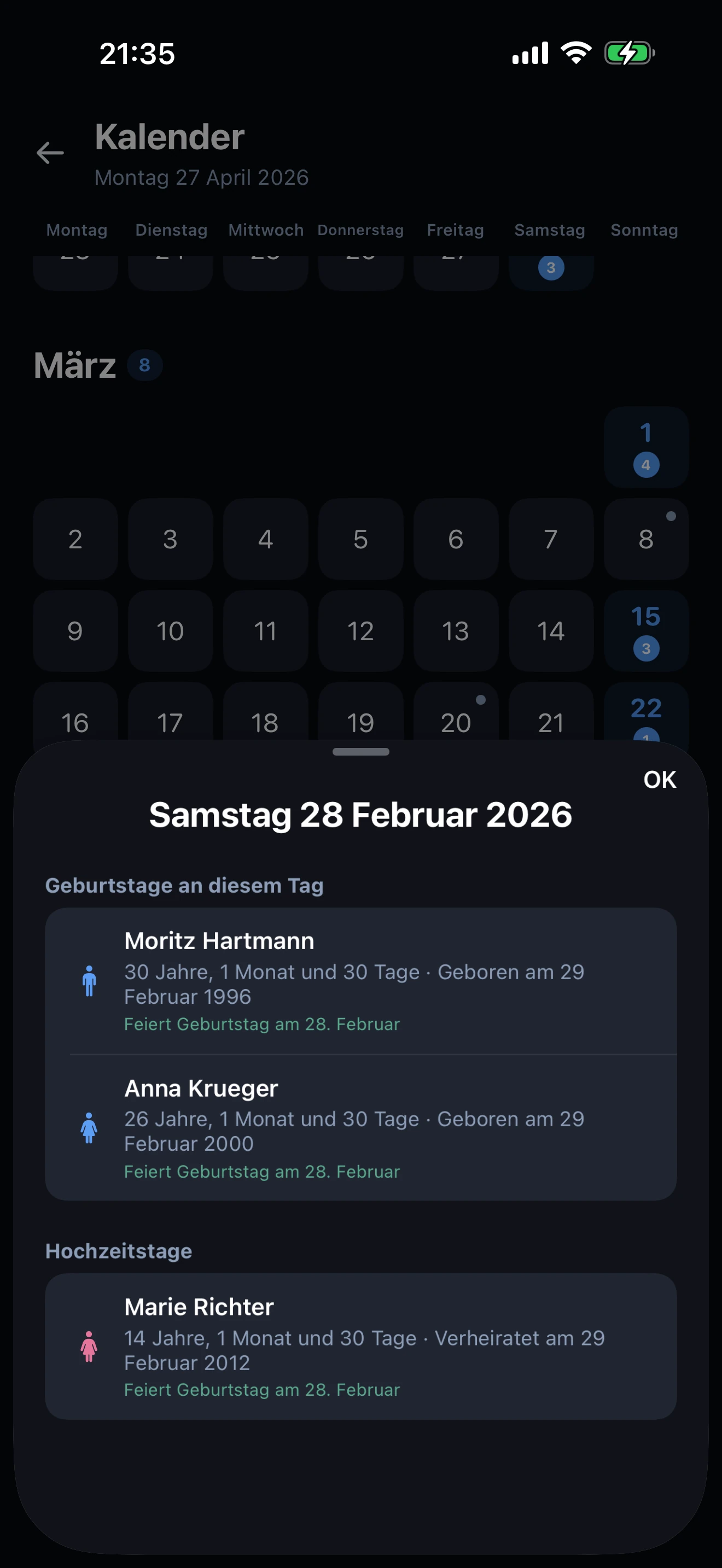Select March 1 in the calendar
The image size is (722, 1568).
pos(646,447)
